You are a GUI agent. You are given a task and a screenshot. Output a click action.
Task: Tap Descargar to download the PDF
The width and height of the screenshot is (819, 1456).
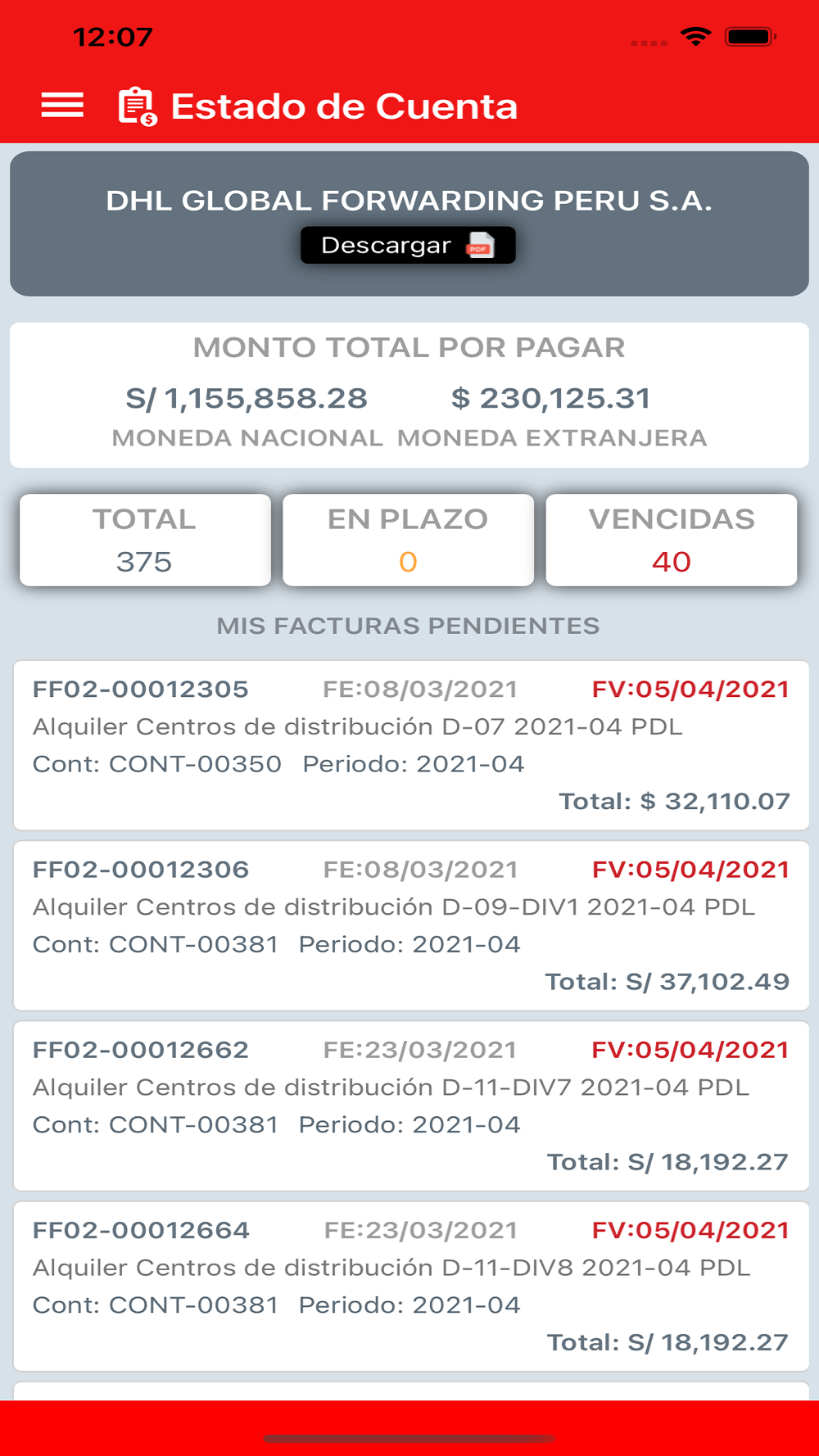click(x=408, y=245)
